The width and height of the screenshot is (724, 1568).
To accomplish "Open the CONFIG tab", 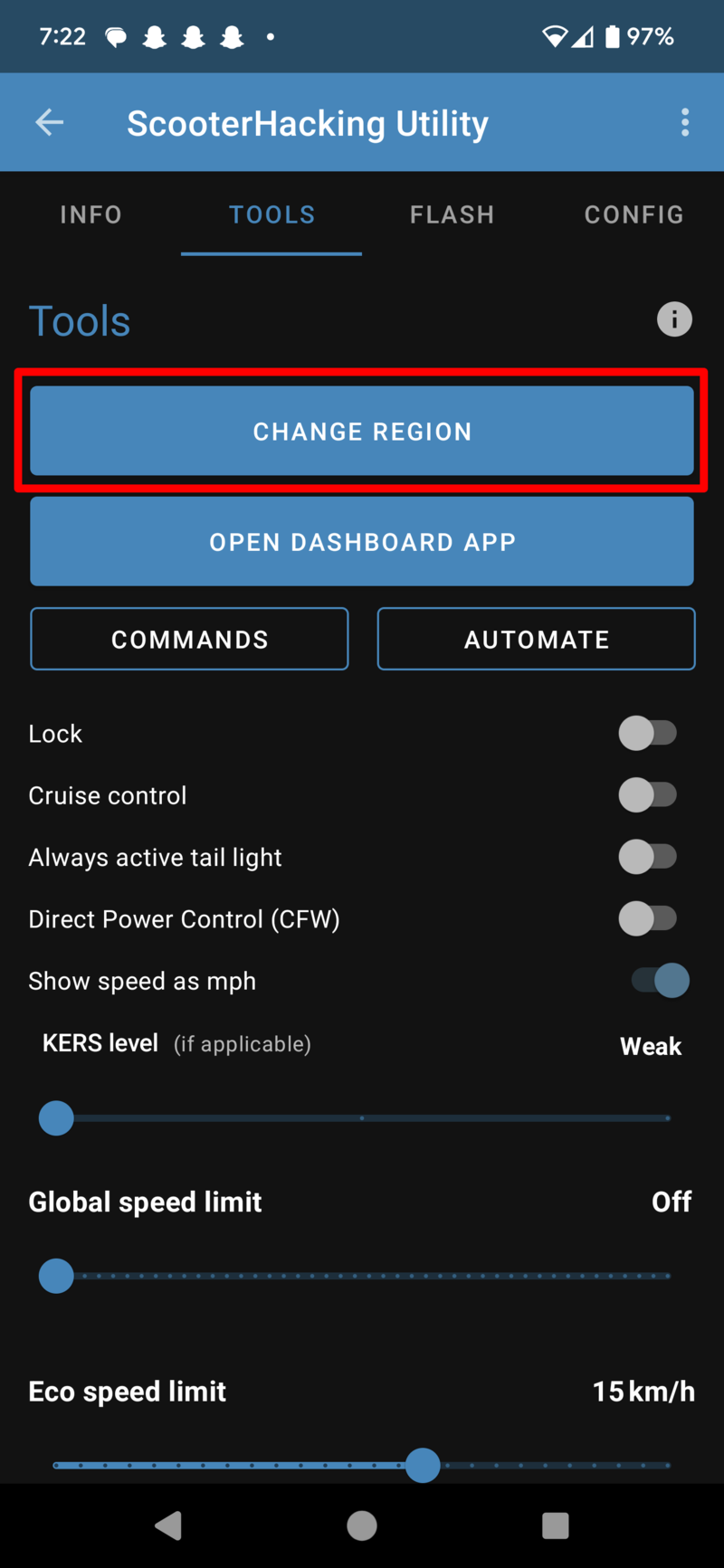I will 633,214.
